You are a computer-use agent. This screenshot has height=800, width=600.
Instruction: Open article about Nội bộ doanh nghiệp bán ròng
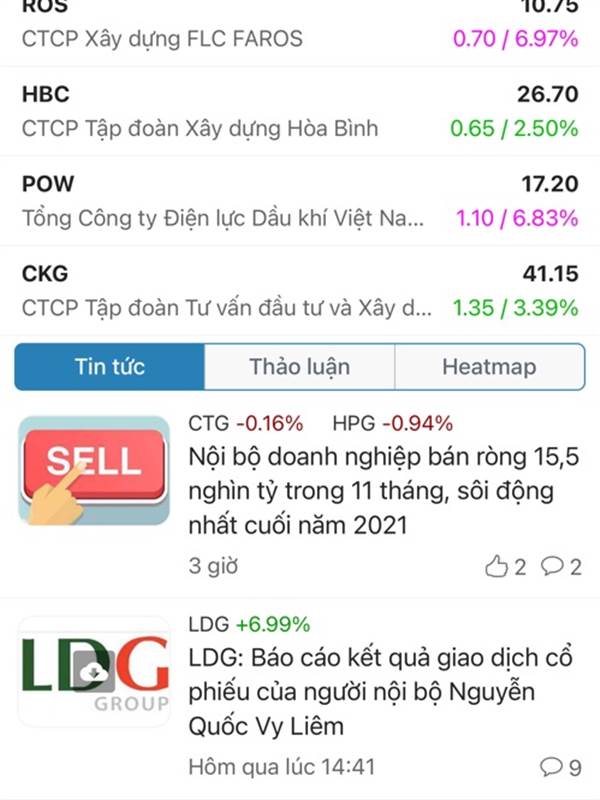(383, 490)
